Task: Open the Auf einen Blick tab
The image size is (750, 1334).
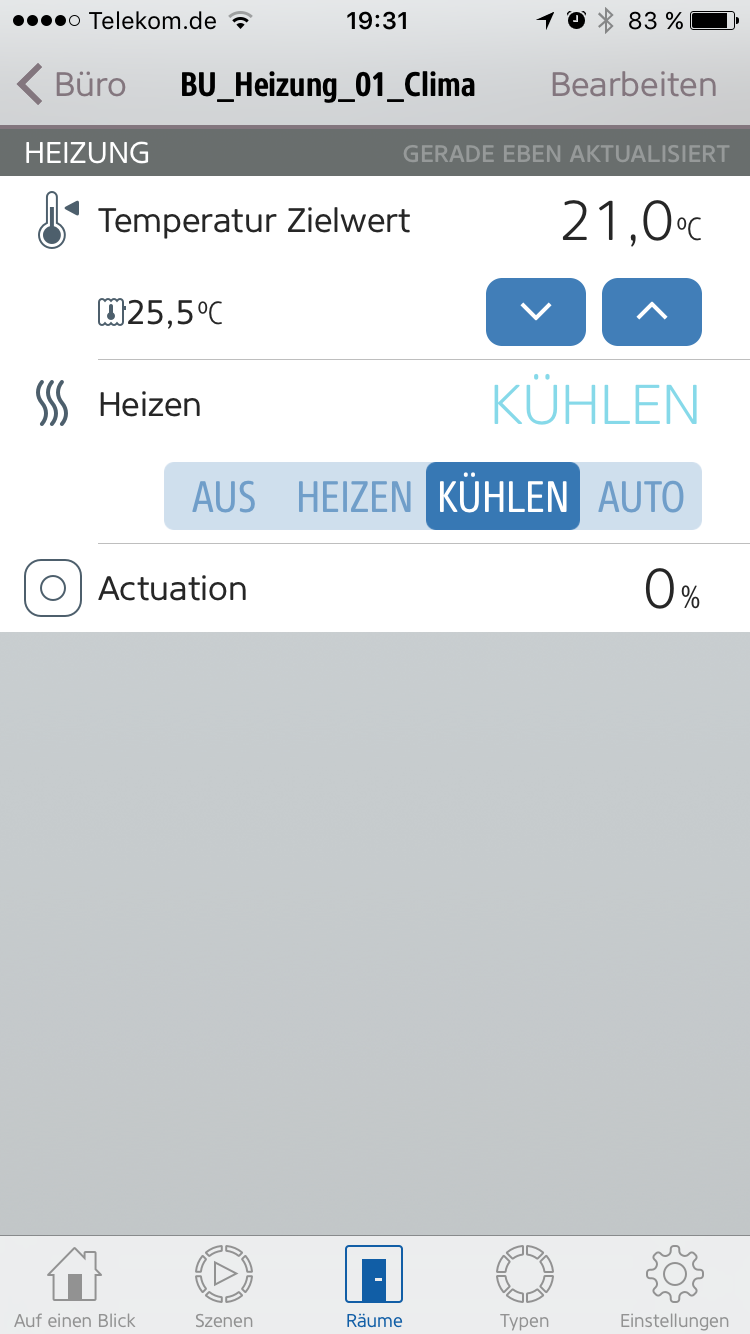Action: pyautogui.click(x=75, y=1287)
